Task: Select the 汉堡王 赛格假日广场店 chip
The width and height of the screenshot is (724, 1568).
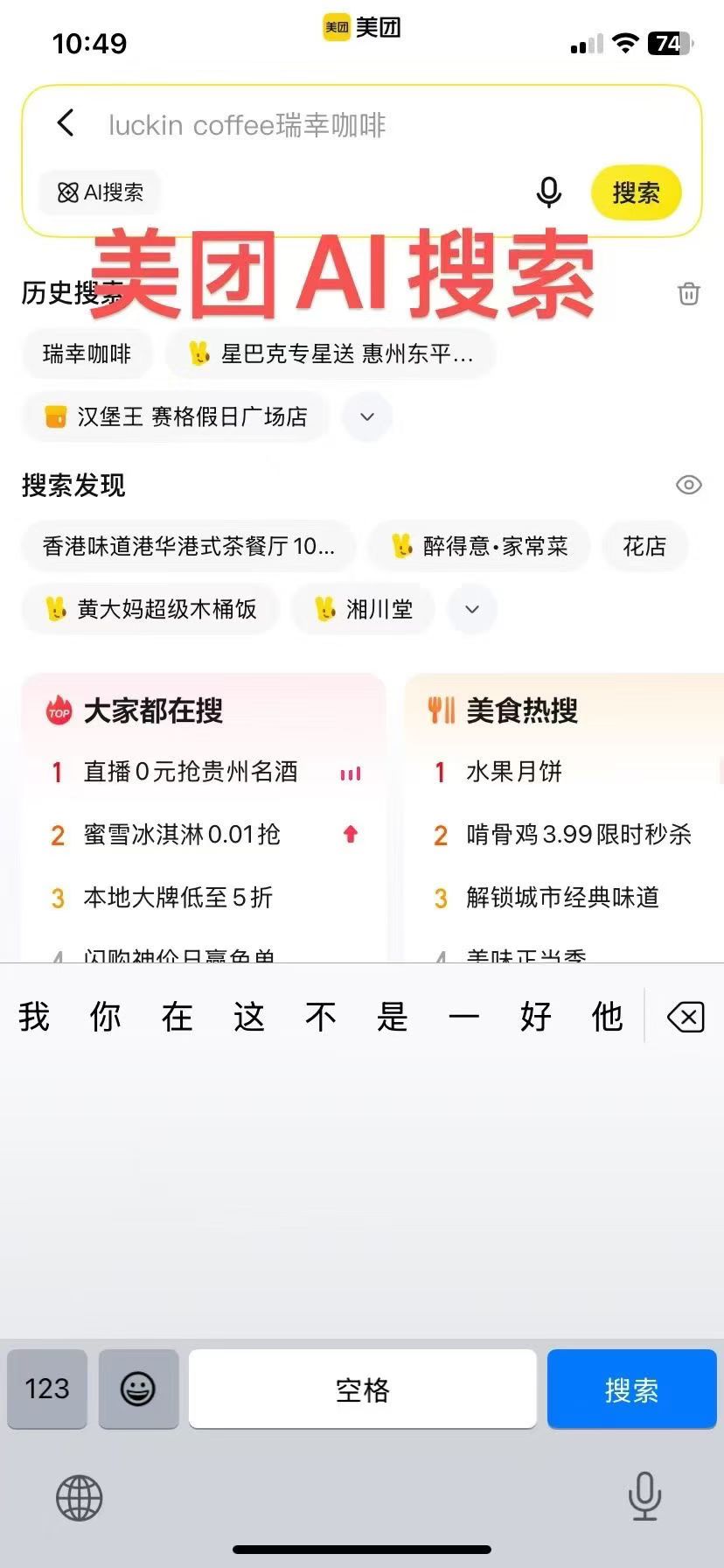Action: [177, 416]
